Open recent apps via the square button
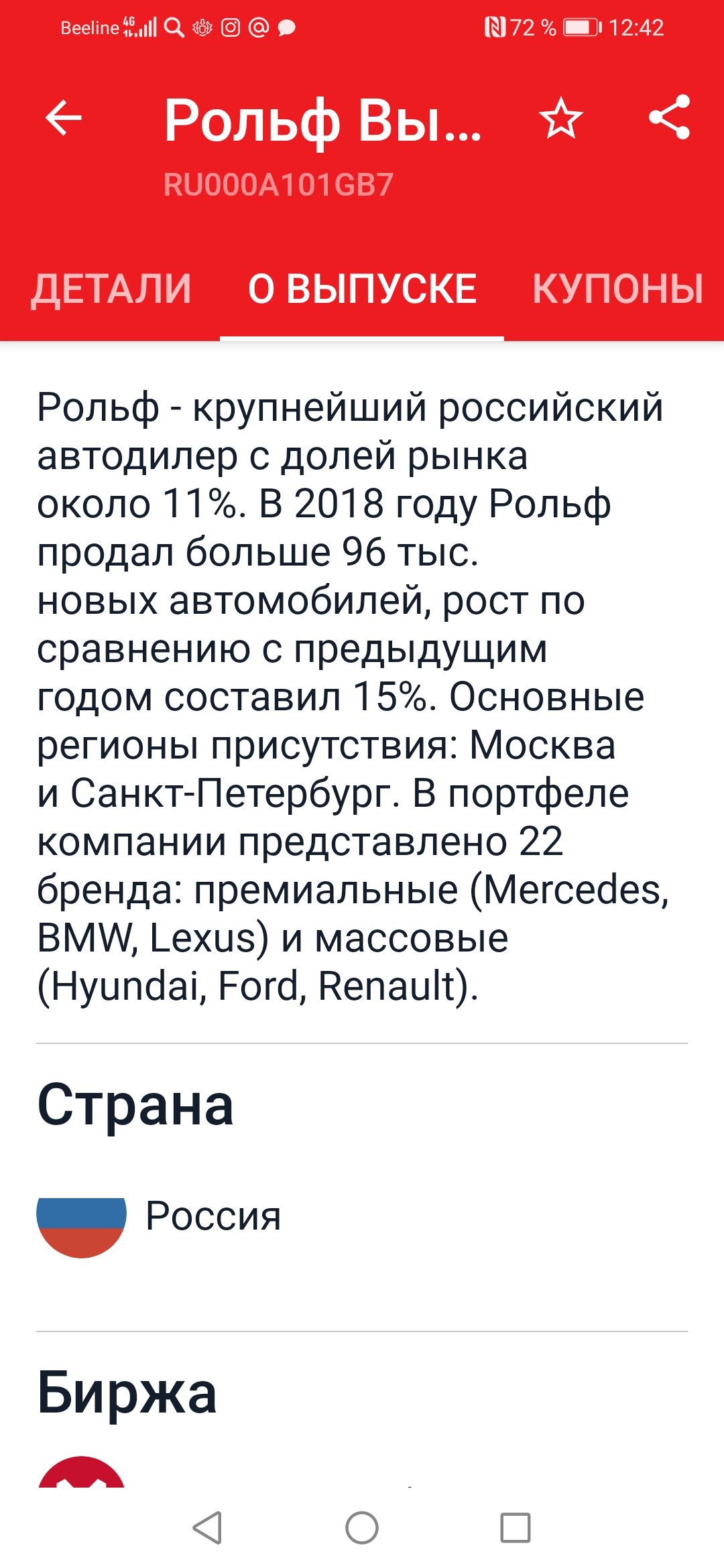 (x=516, y=1528)
